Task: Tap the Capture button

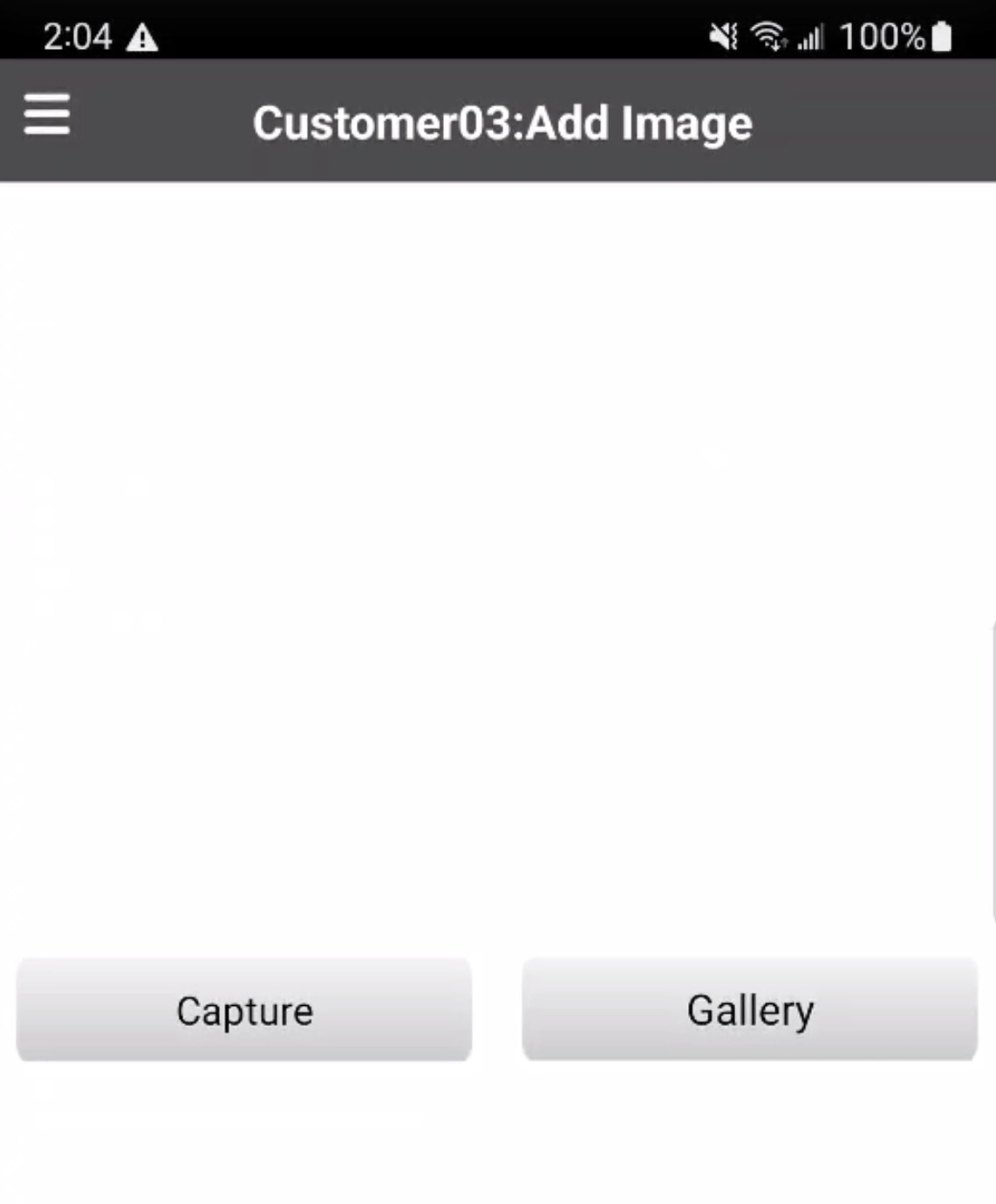Action: tap(244, 1010)
